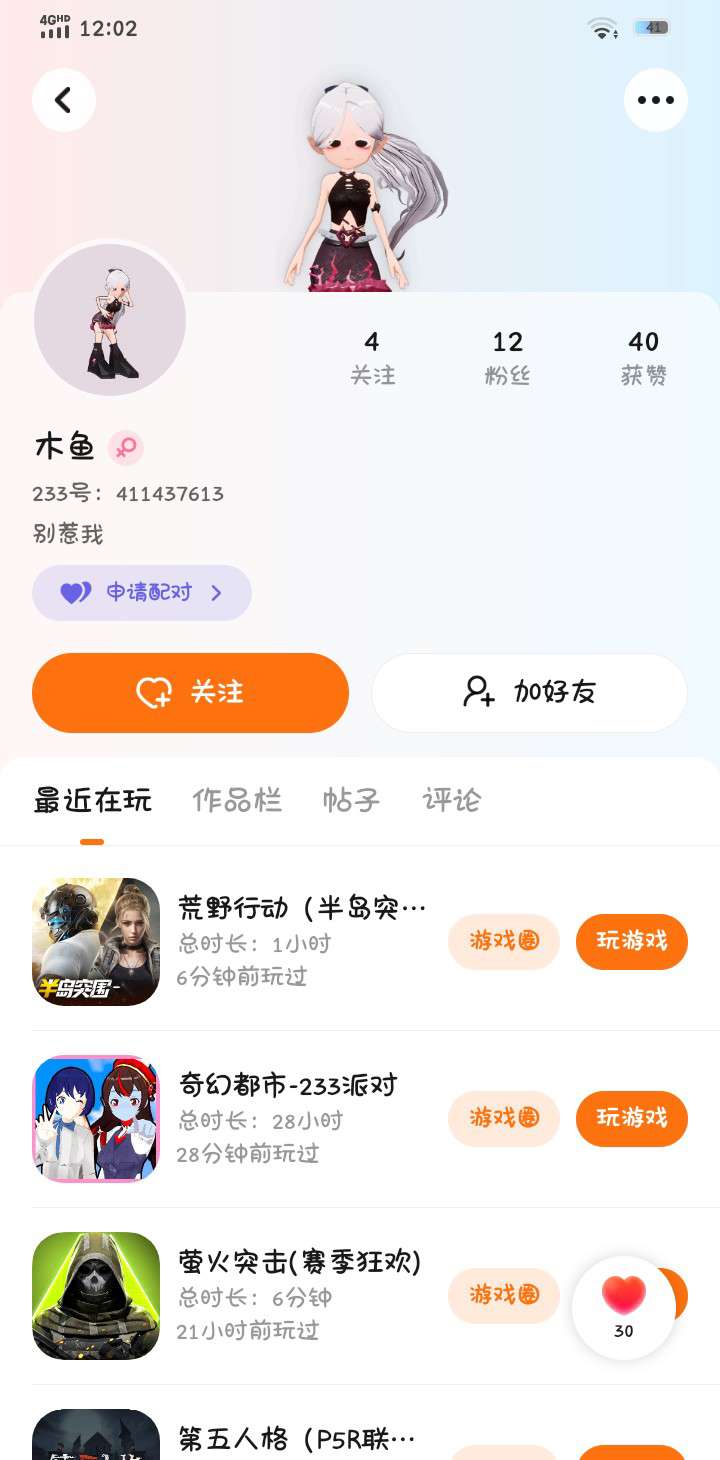The image size is (720, 1460).
Task: Start 奇幻都市-233派对 via 玩游戏
Action: tap(631, 1118)
